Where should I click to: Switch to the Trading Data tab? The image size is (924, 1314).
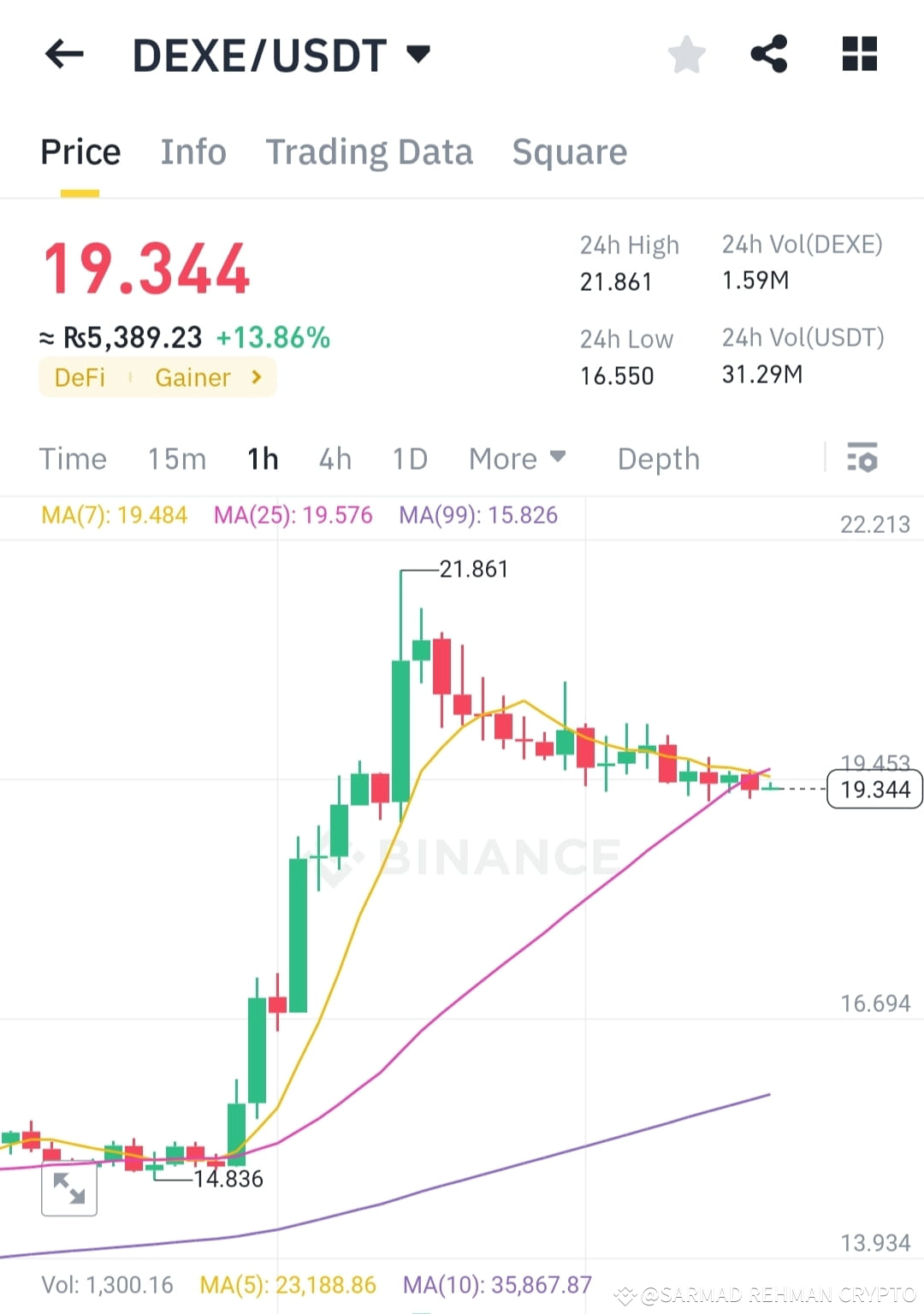click(370, 152)
